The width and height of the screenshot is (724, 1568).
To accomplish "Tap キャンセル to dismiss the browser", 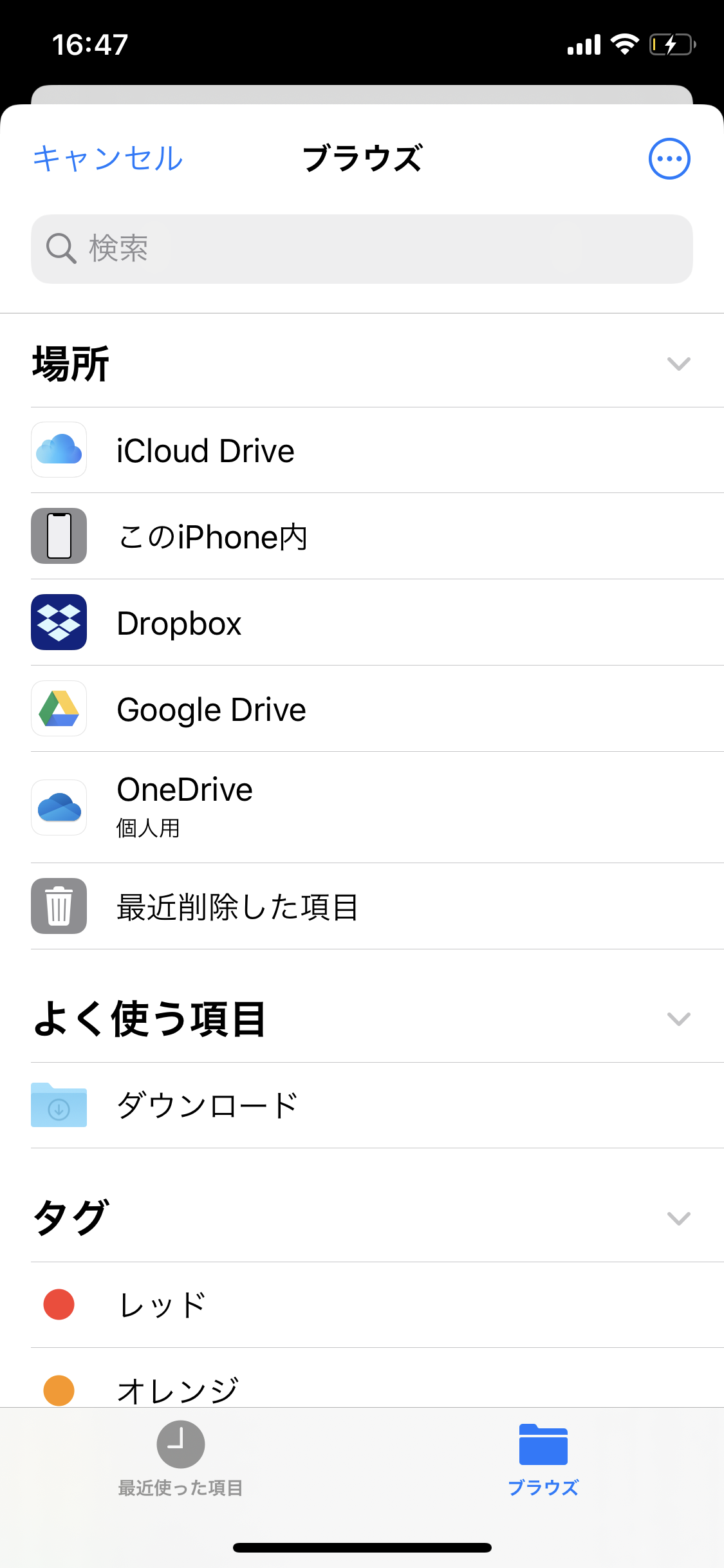I will tap(108, 158).
